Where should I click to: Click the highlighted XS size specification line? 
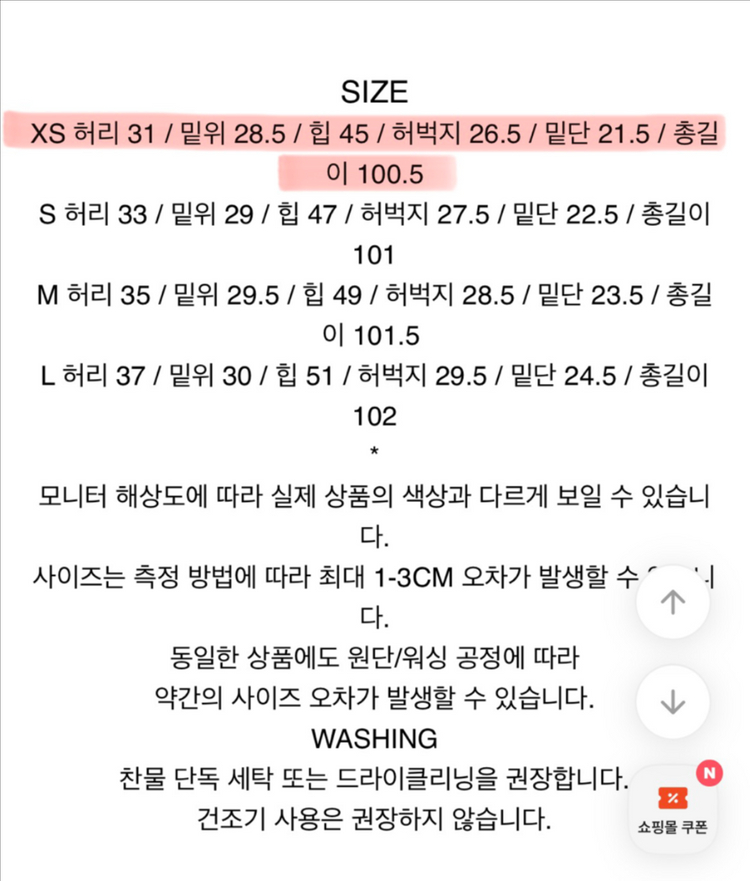[375, 134]
